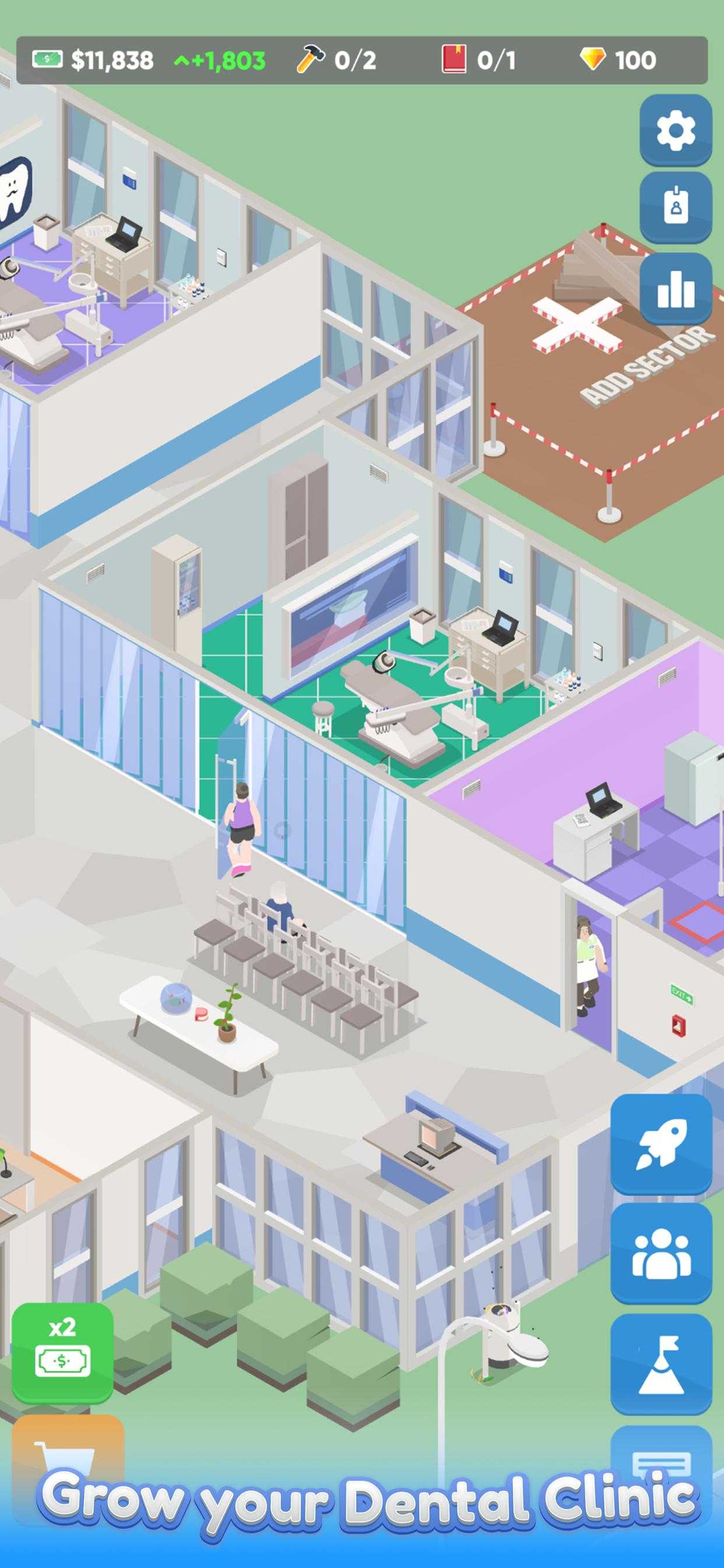
Task: View the clinic statistics bar chart
Action: click(676, 289)
